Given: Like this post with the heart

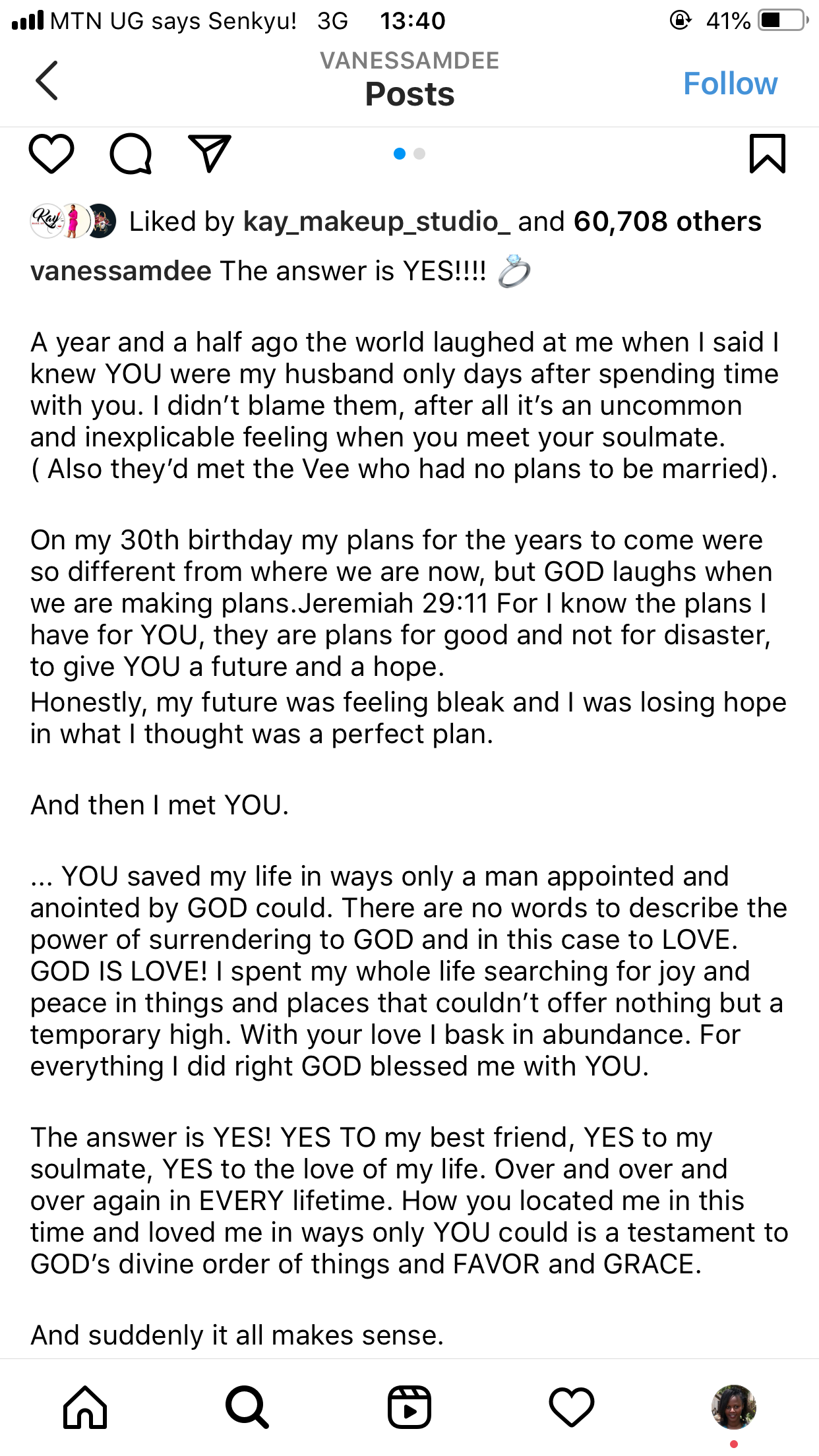Looking at the screenshot, I should 51,154.
